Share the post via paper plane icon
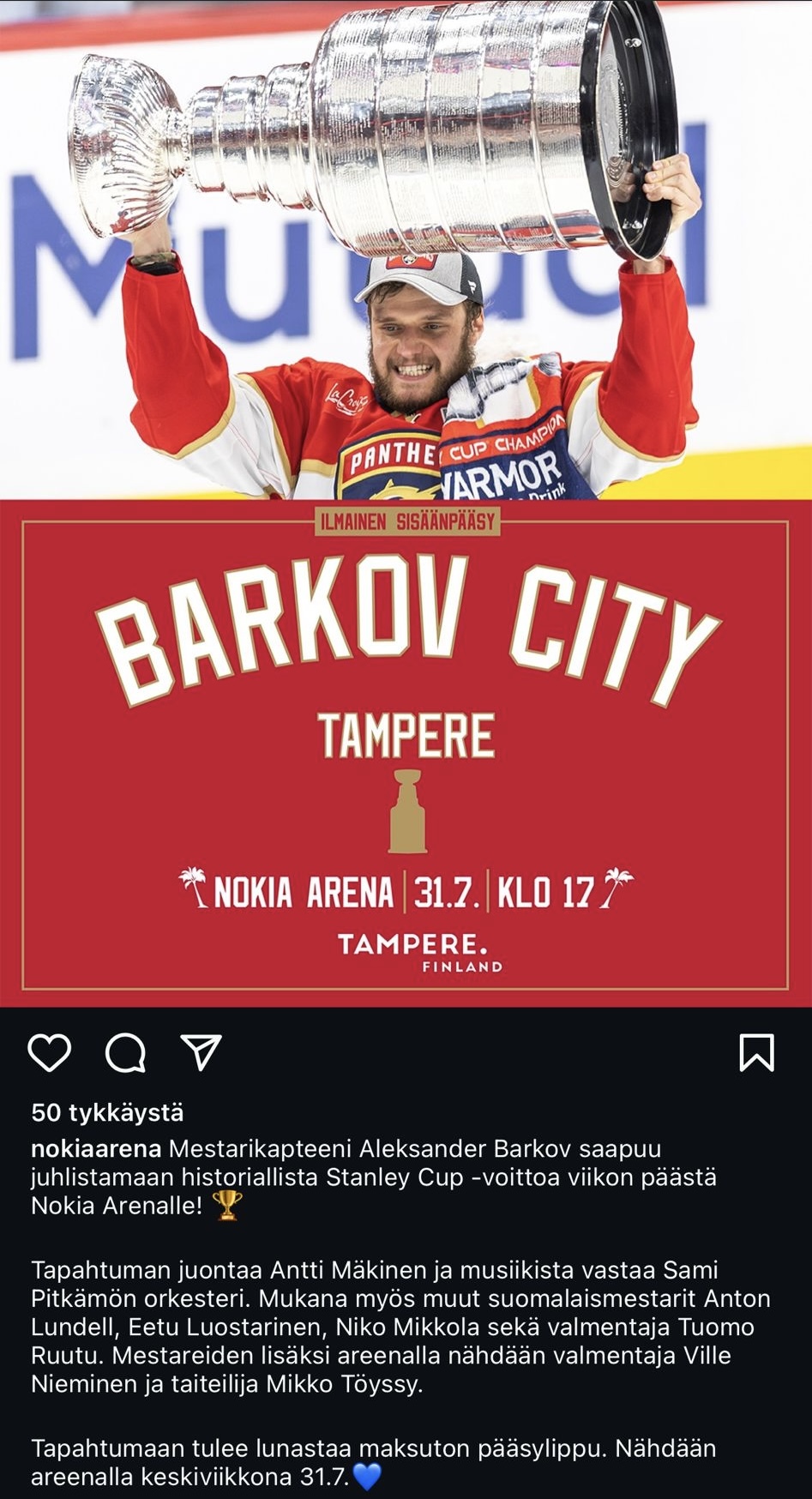Image resolution: width=812 pixels, height=1499 pixels. 201,1052
